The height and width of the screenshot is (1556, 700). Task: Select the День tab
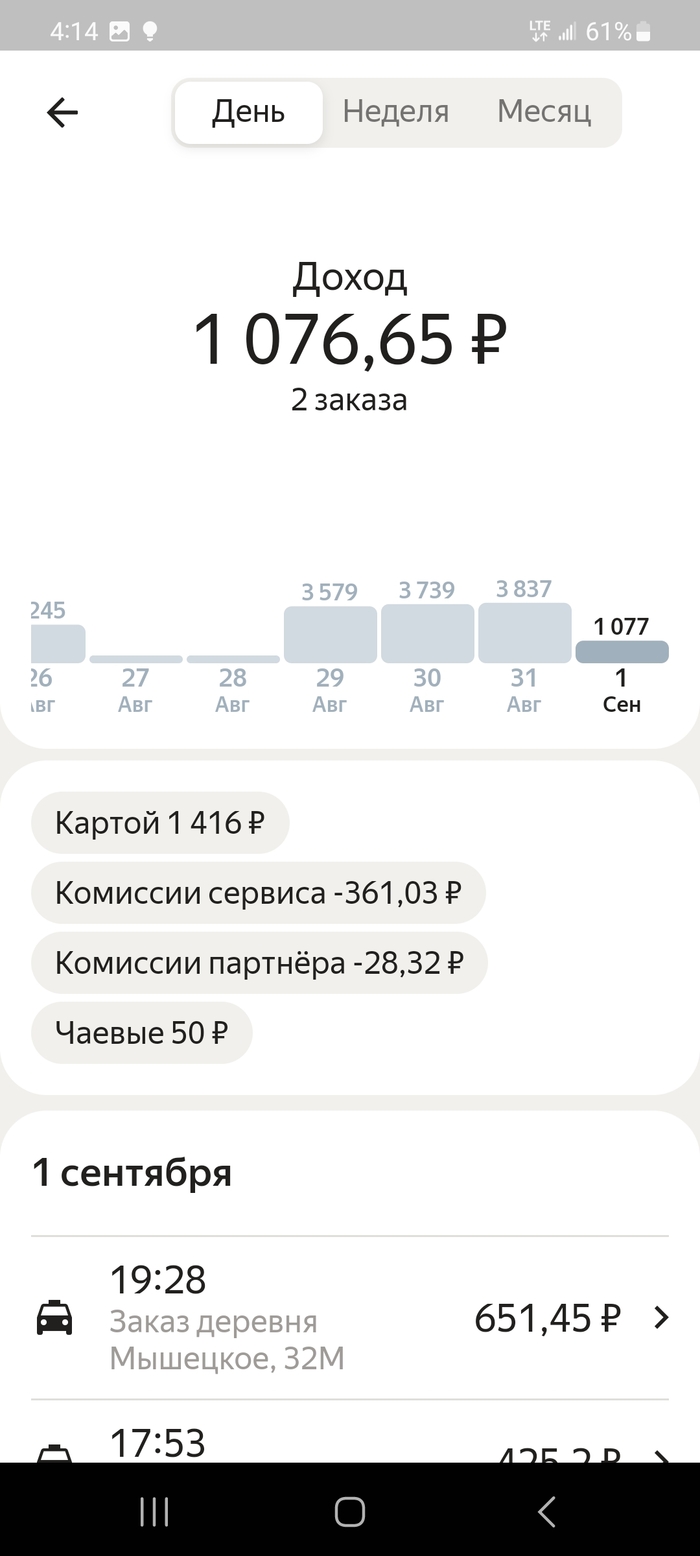248,112
